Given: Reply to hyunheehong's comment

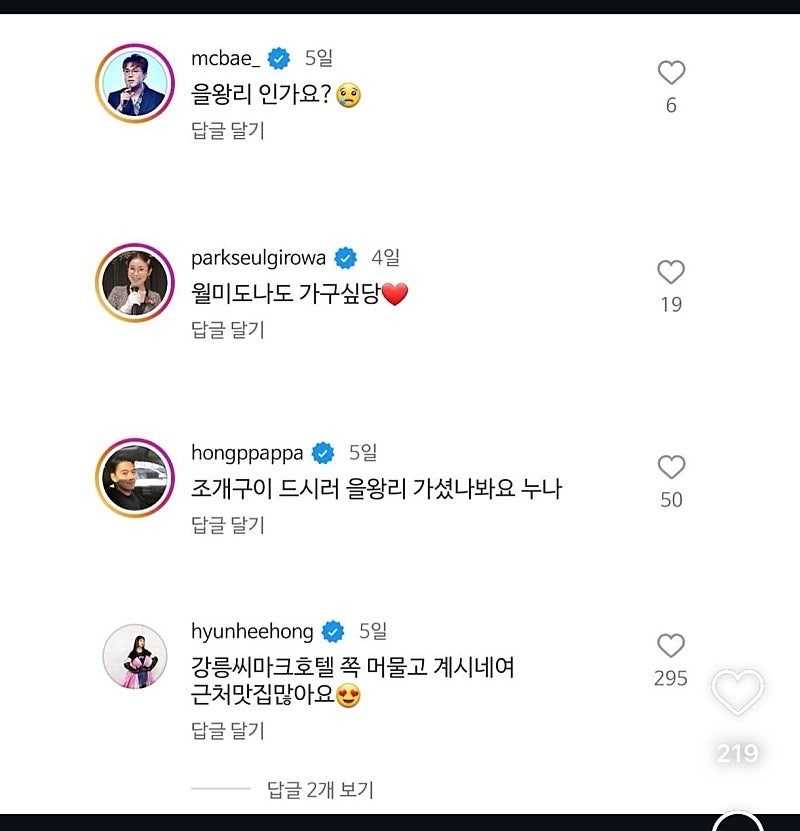Looking at the screenshot, I should (x=228, y=731).
